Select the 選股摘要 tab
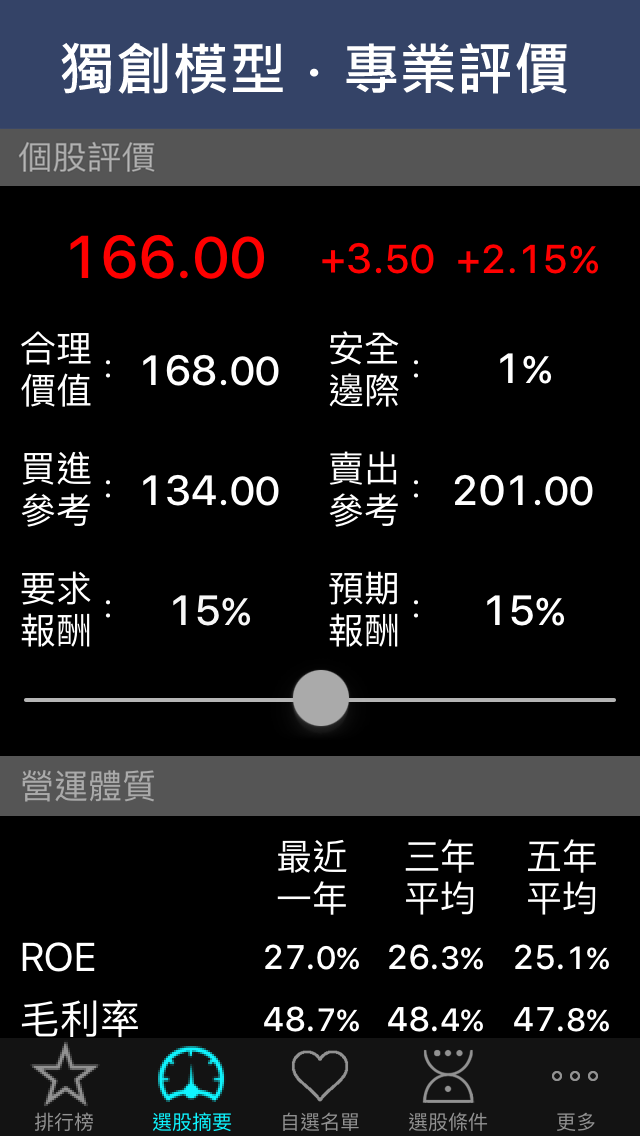Image resolution: width=640 pixels, height=1136 pixels. (x=192, y=1087)
